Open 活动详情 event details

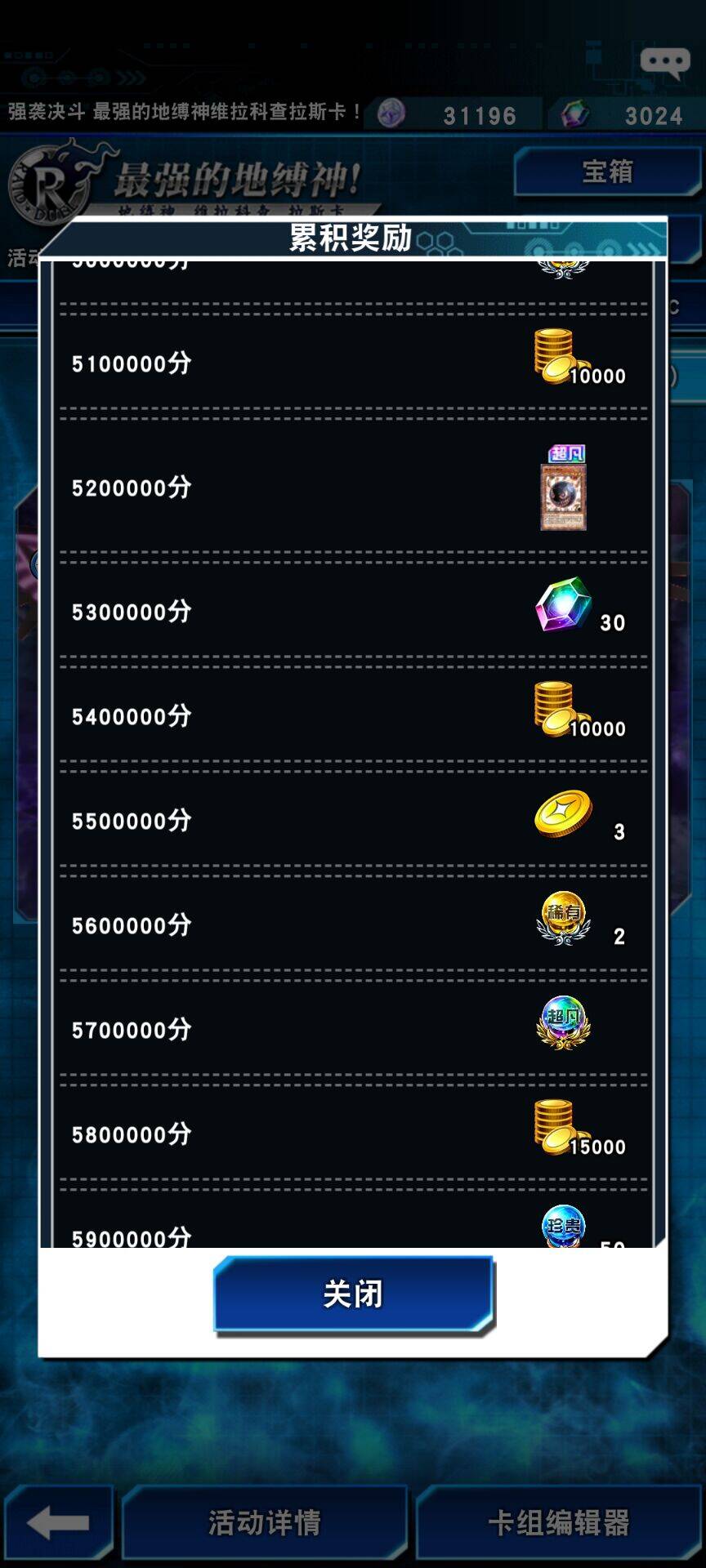click(264, 1522)
